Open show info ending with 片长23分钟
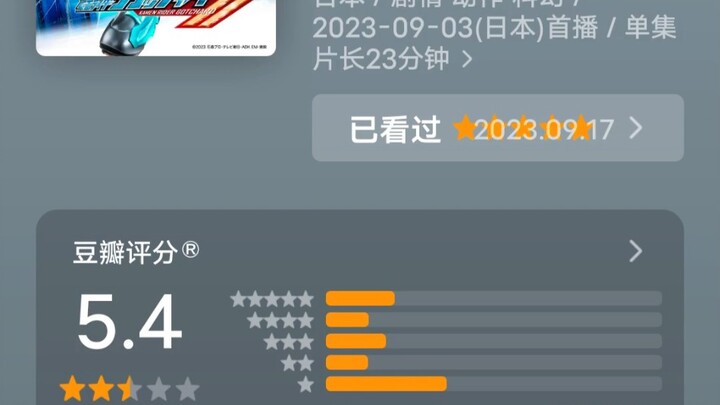The height and width of the screenshot is (405, 720). coord(393,60)
